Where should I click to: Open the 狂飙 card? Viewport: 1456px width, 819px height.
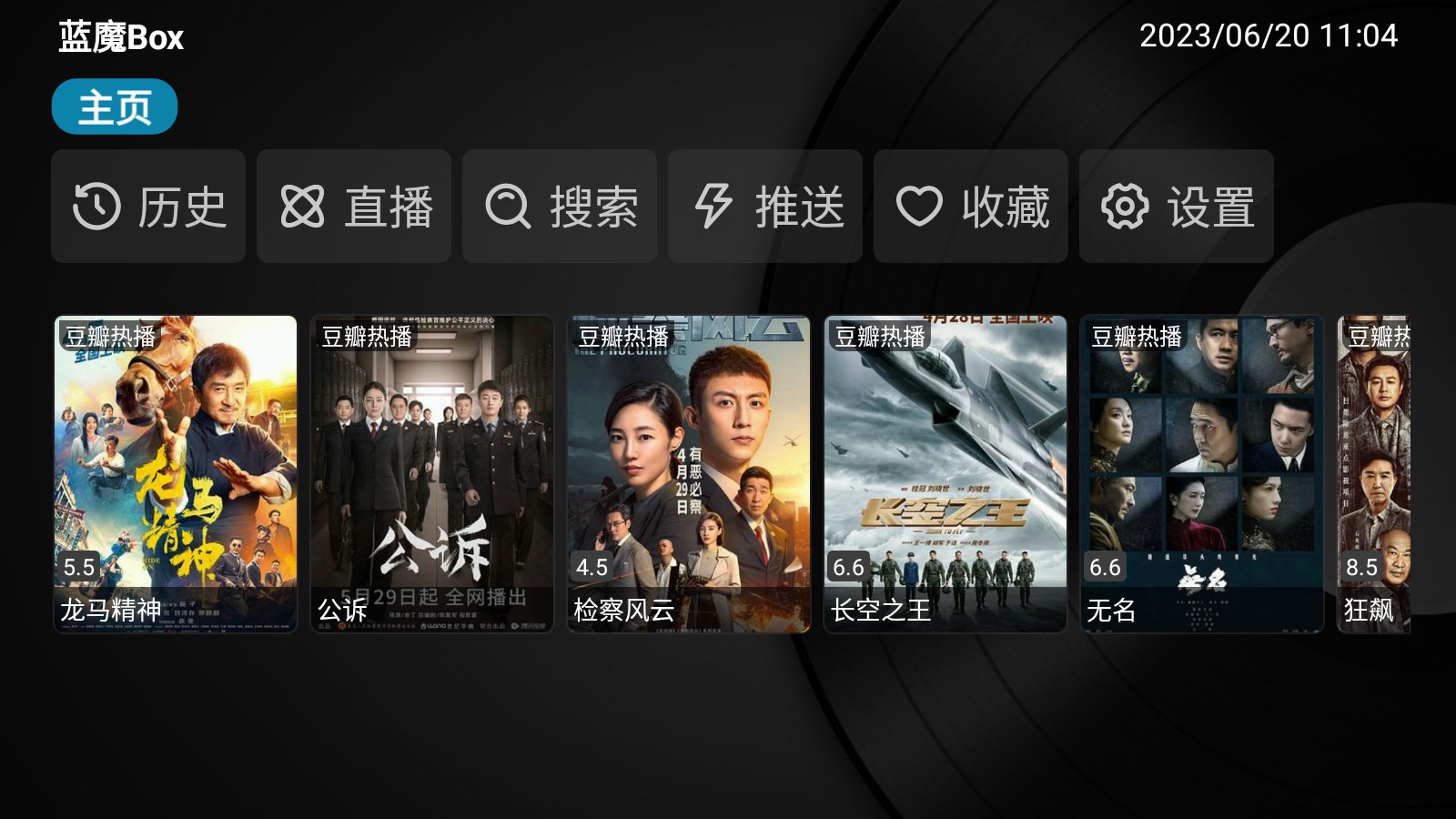(x=1374, y=473)
